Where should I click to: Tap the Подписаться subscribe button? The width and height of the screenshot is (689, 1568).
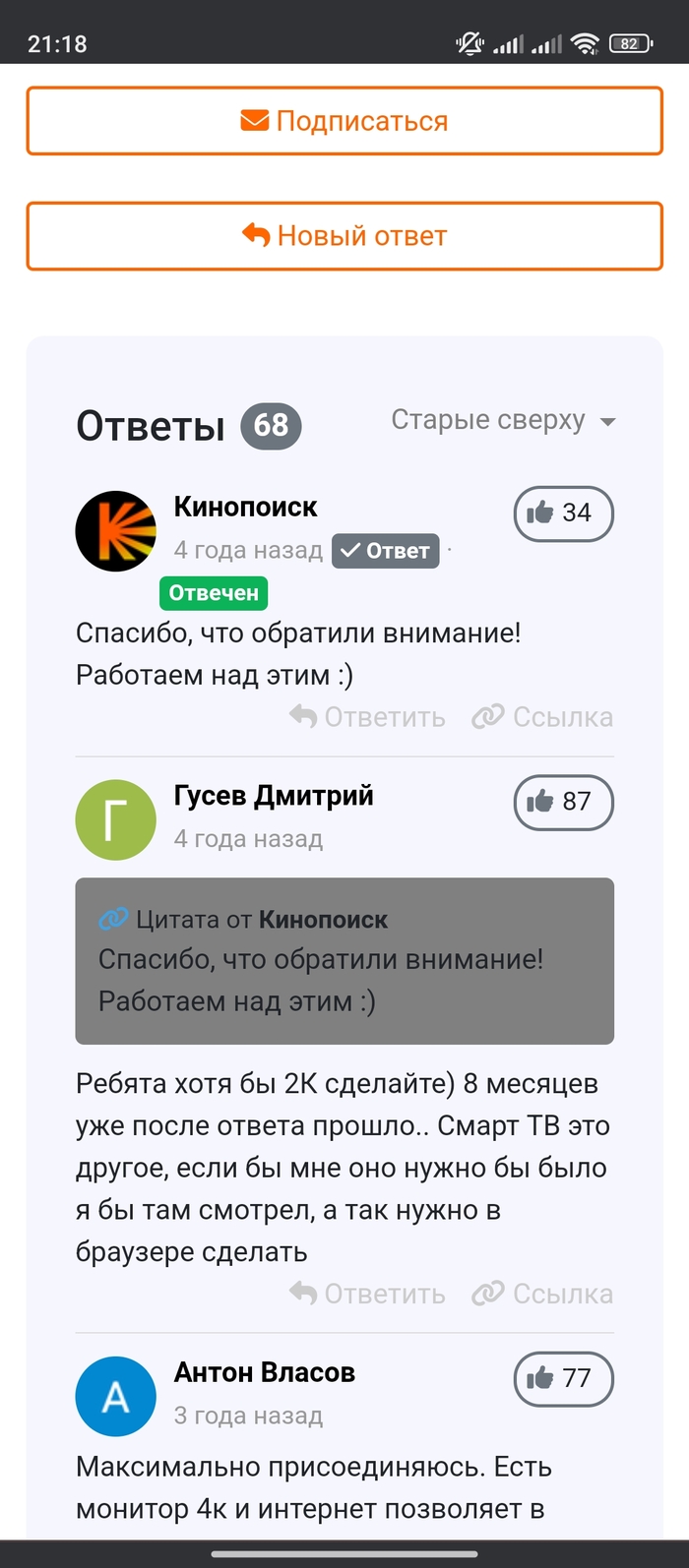click(x=344, y=121)
